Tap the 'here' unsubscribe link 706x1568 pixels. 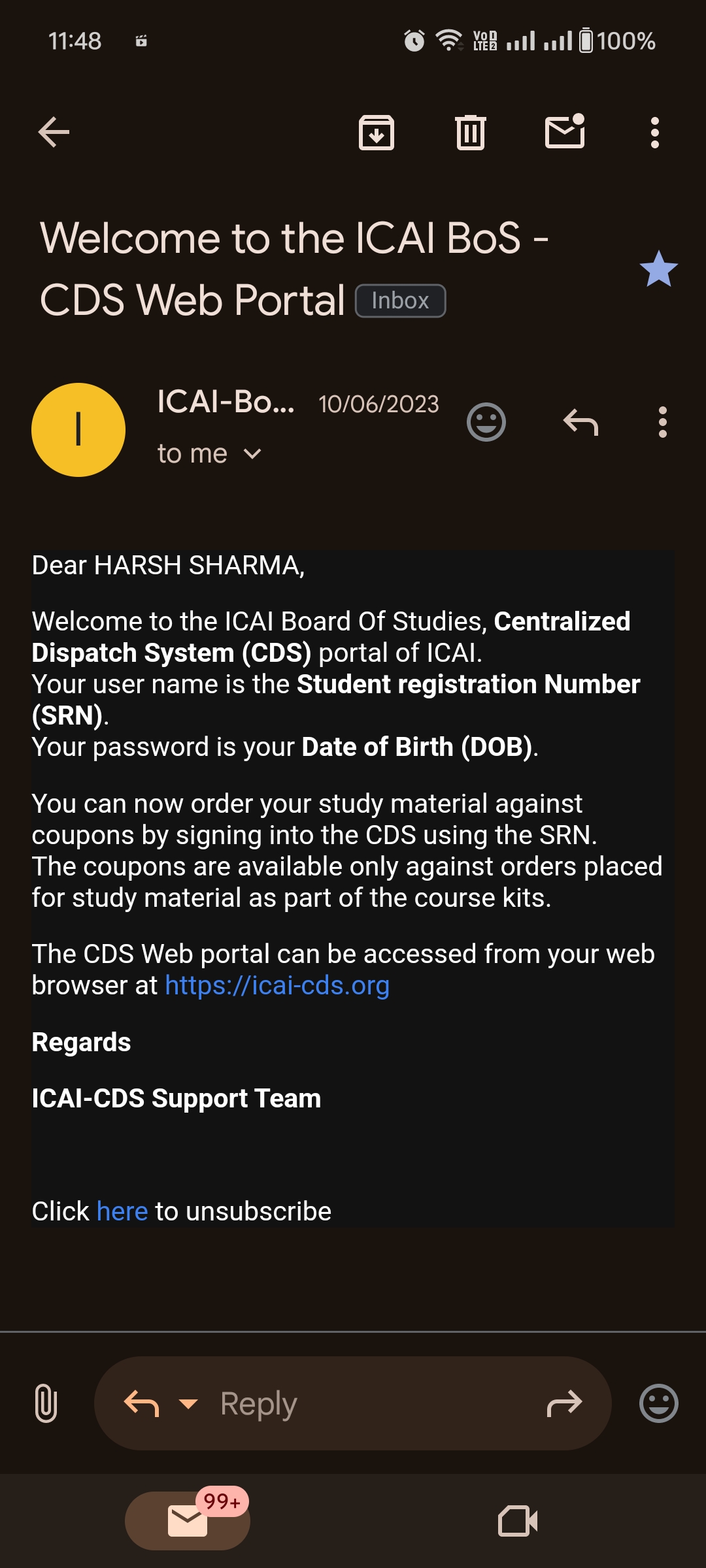point(122,1211)
